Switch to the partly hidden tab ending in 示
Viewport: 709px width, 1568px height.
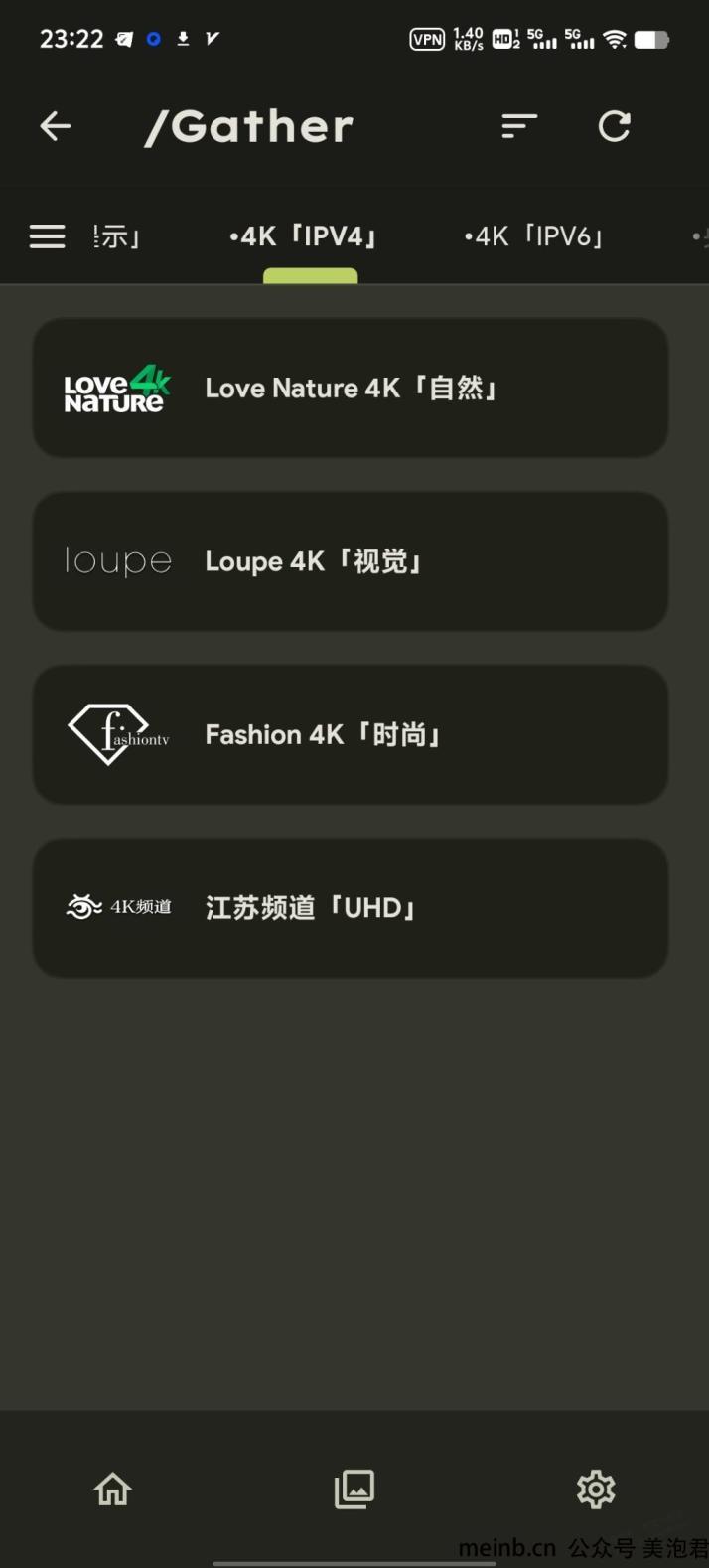click(117, 236)
